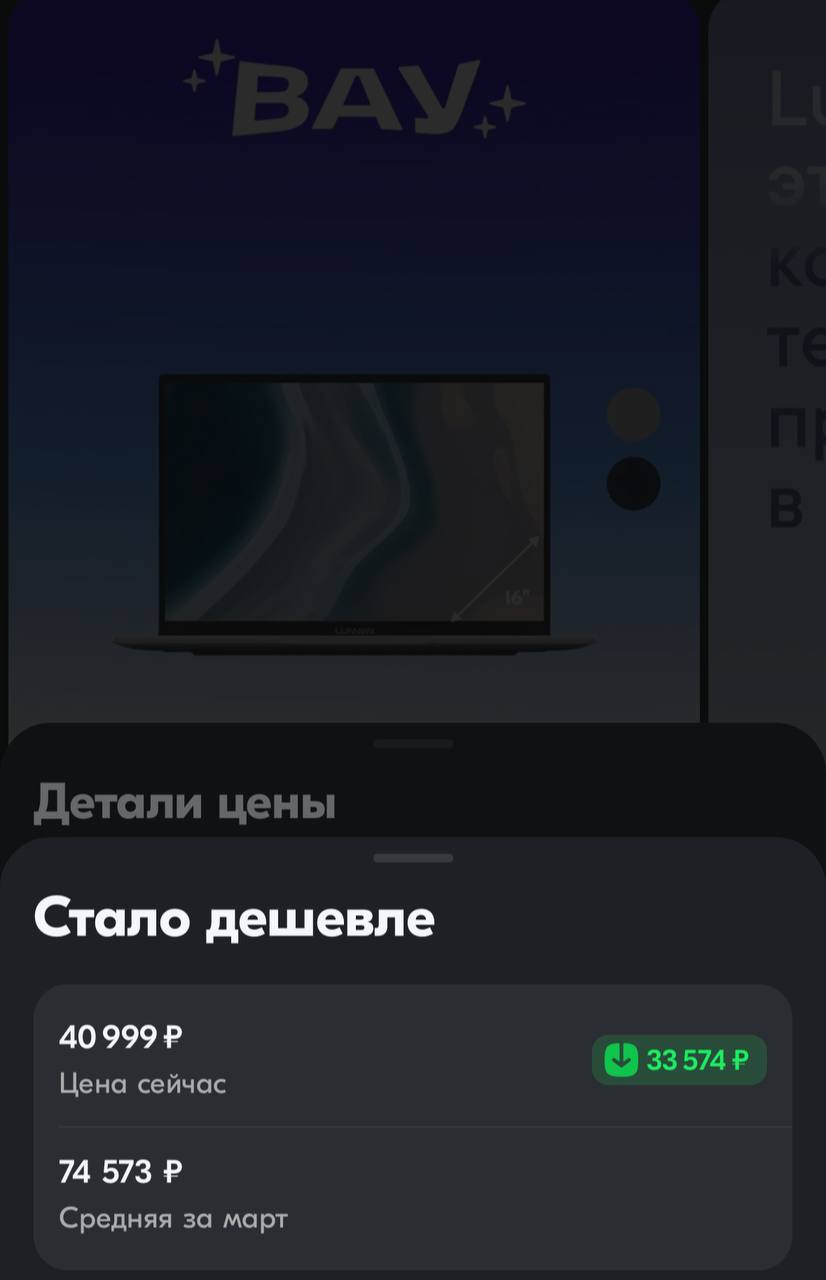The width and height of the screenshot is (826, 1280).
Task: Return to the Детали цены sheet behind
Action: [x=184, y=803]
